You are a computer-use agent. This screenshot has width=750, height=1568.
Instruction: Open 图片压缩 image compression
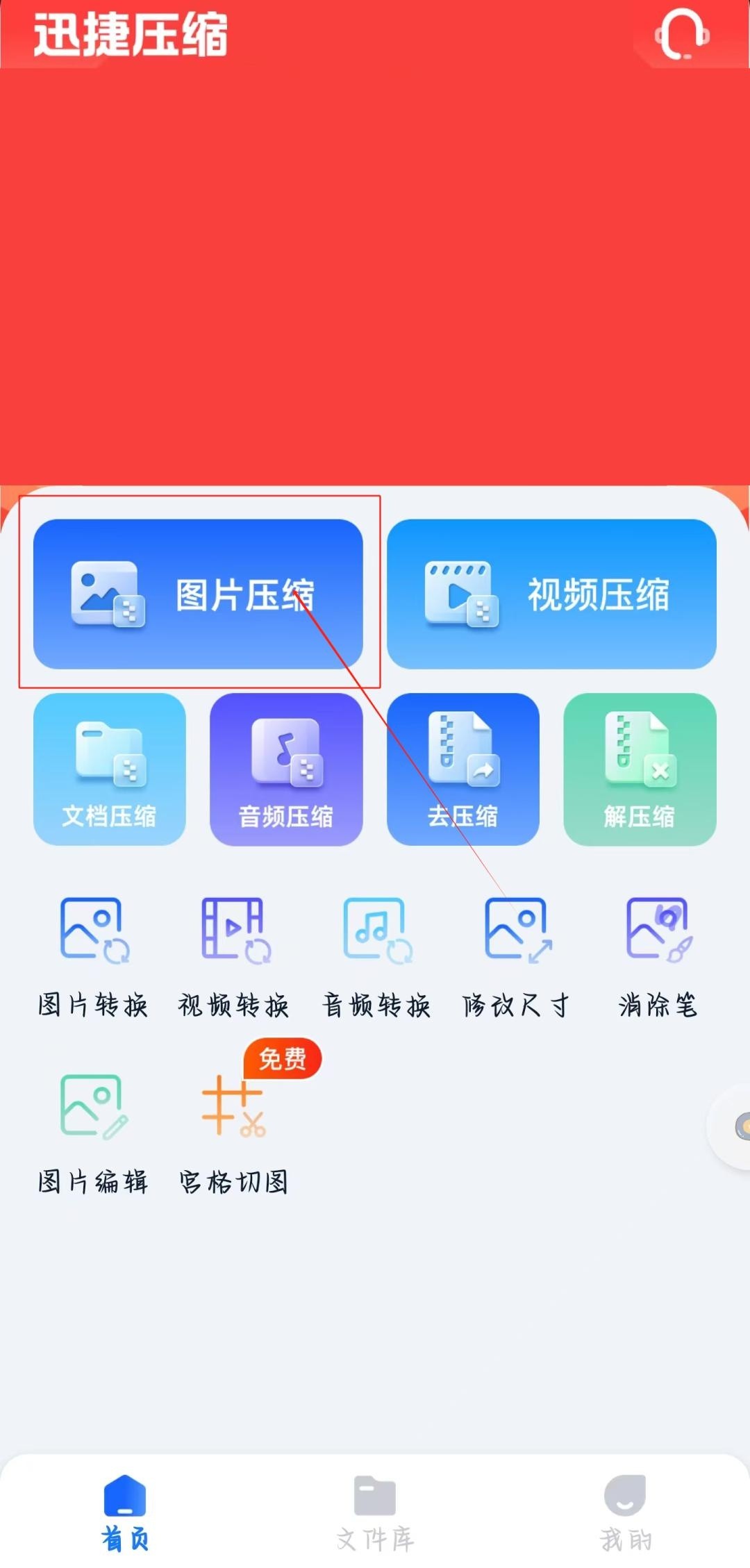[x=198, y=594]
